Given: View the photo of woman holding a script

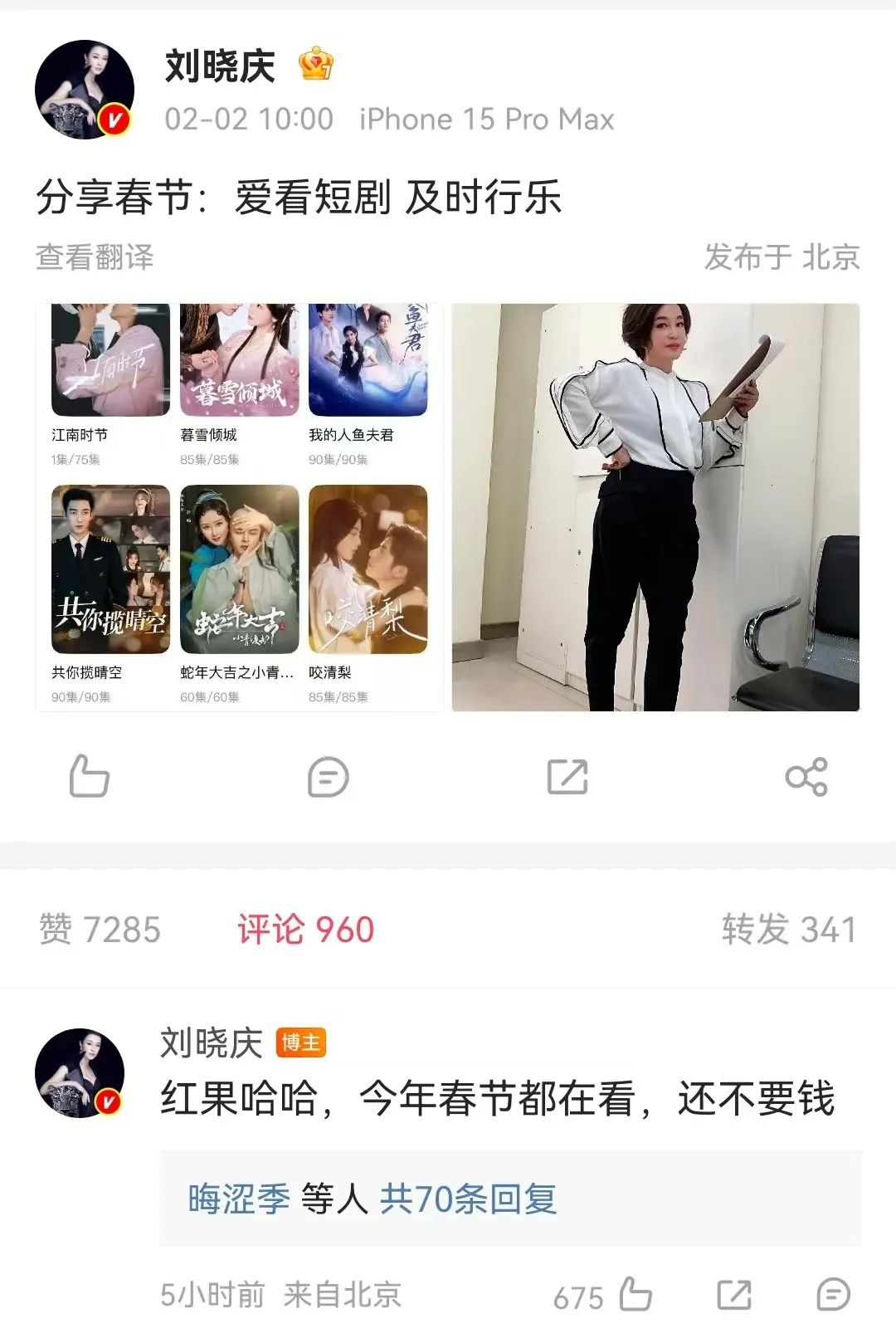Looking at the screenshot, I should click(x=655, y=507).
